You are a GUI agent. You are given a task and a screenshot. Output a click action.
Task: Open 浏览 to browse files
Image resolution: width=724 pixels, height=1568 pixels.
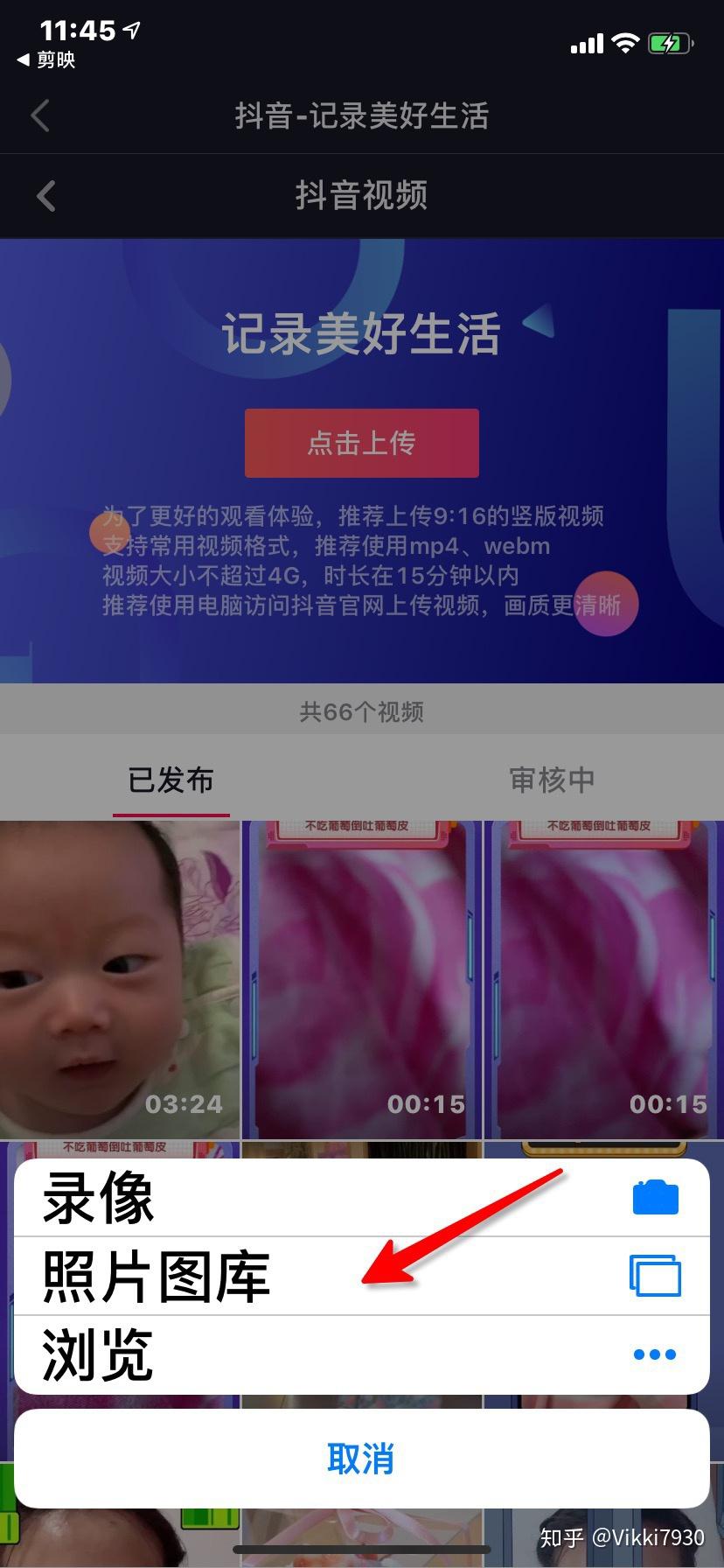click(361, 1354)
